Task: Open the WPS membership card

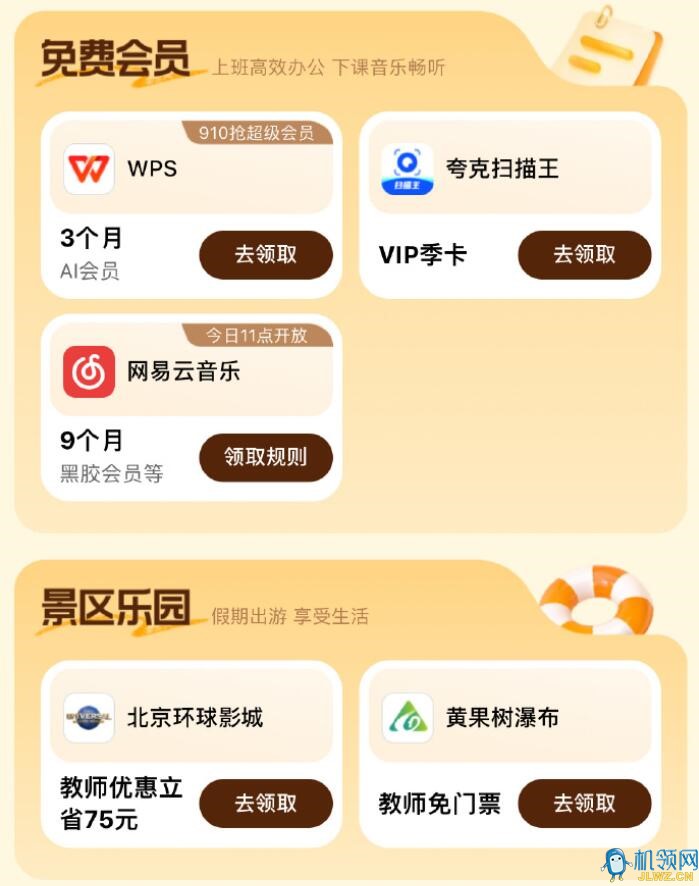Action: (190, 169)
